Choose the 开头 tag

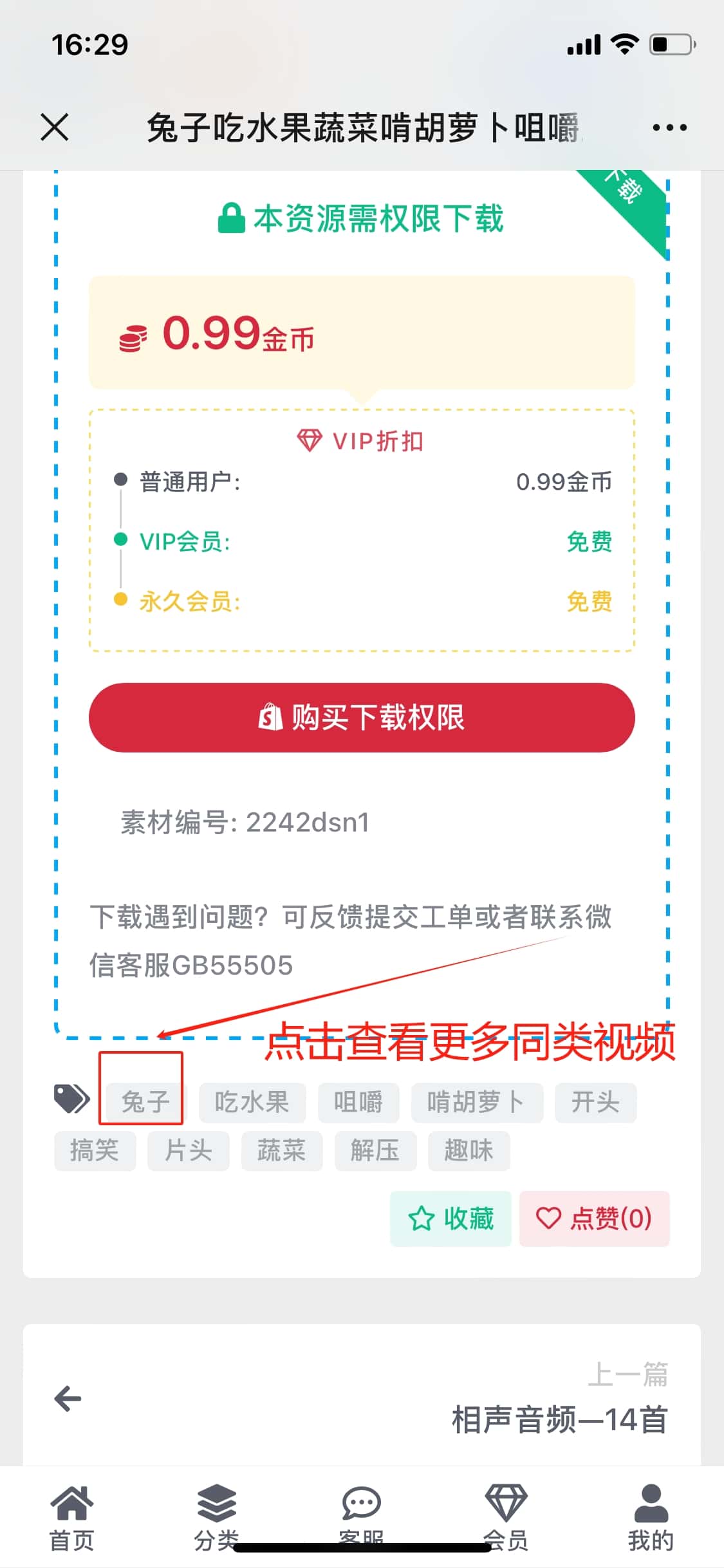coord(596,1103)
